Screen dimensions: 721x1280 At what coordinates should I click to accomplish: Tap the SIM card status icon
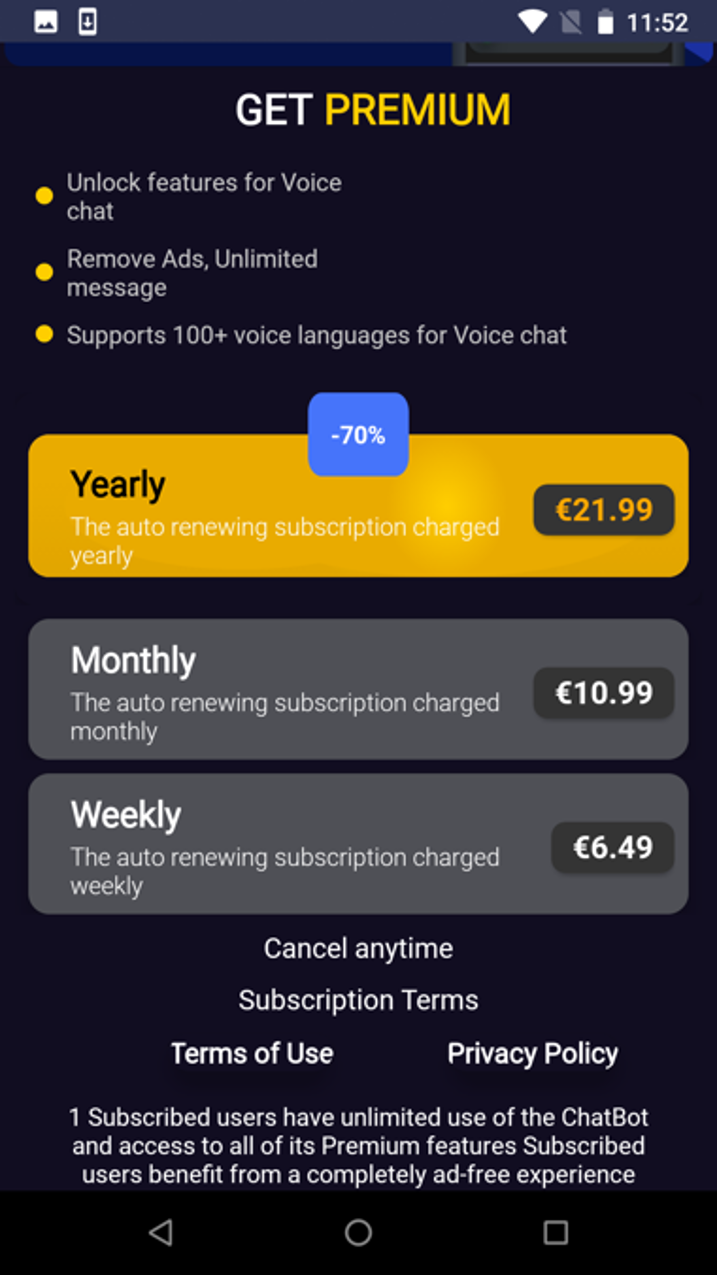point(572,20)
